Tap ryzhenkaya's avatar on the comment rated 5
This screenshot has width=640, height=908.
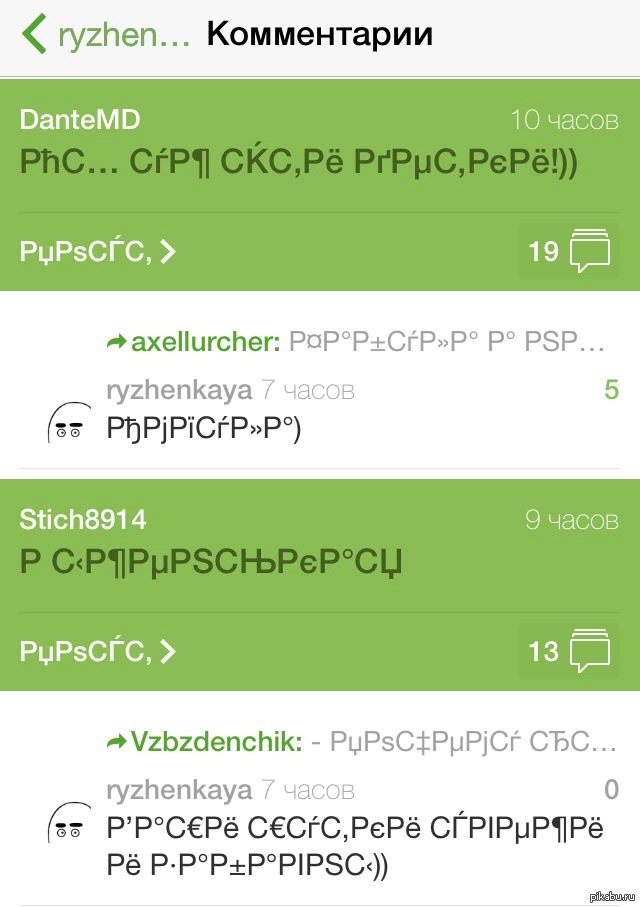tap(68, 427)
